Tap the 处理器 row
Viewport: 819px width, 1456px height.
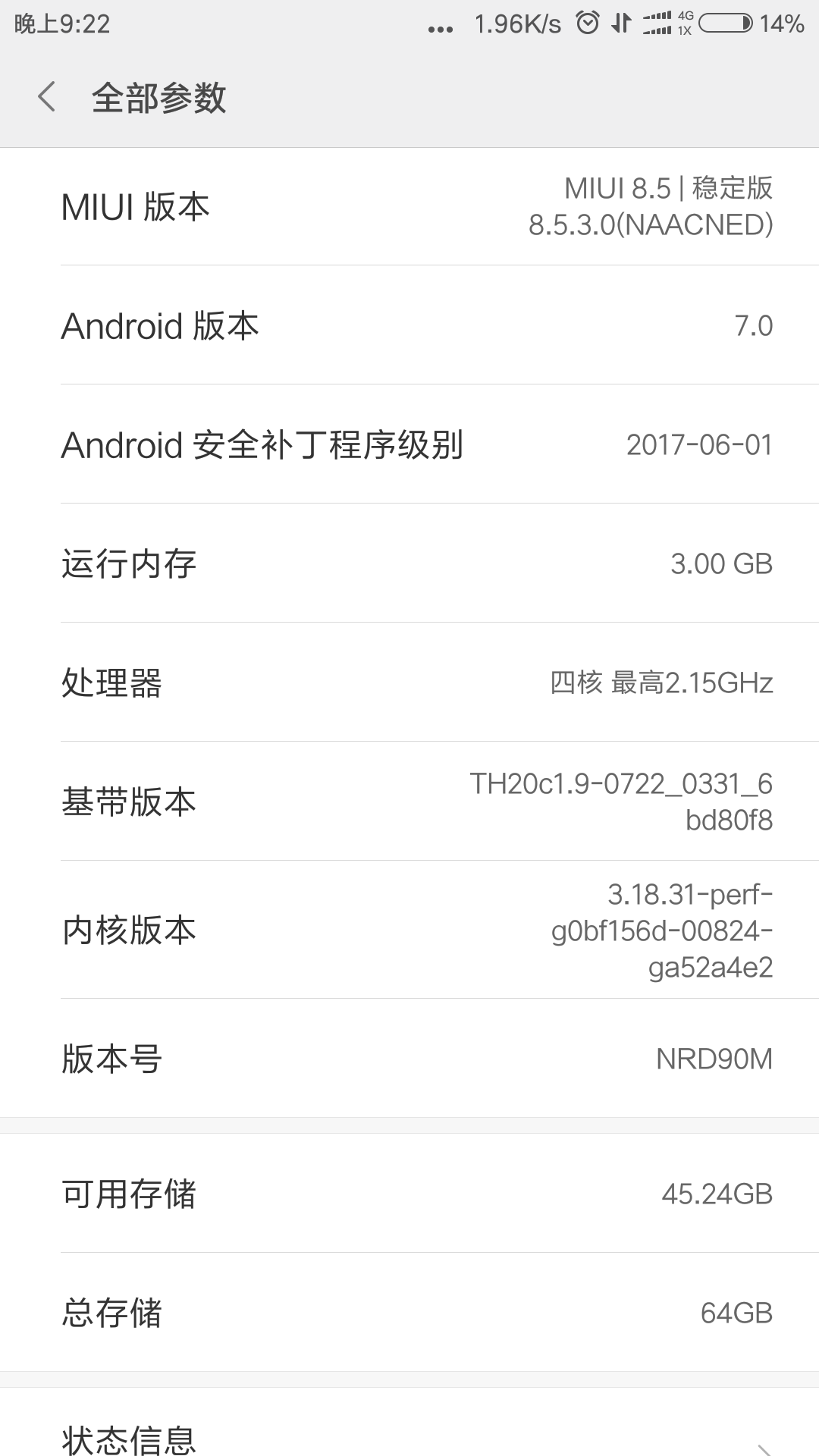tap(409, 682)
